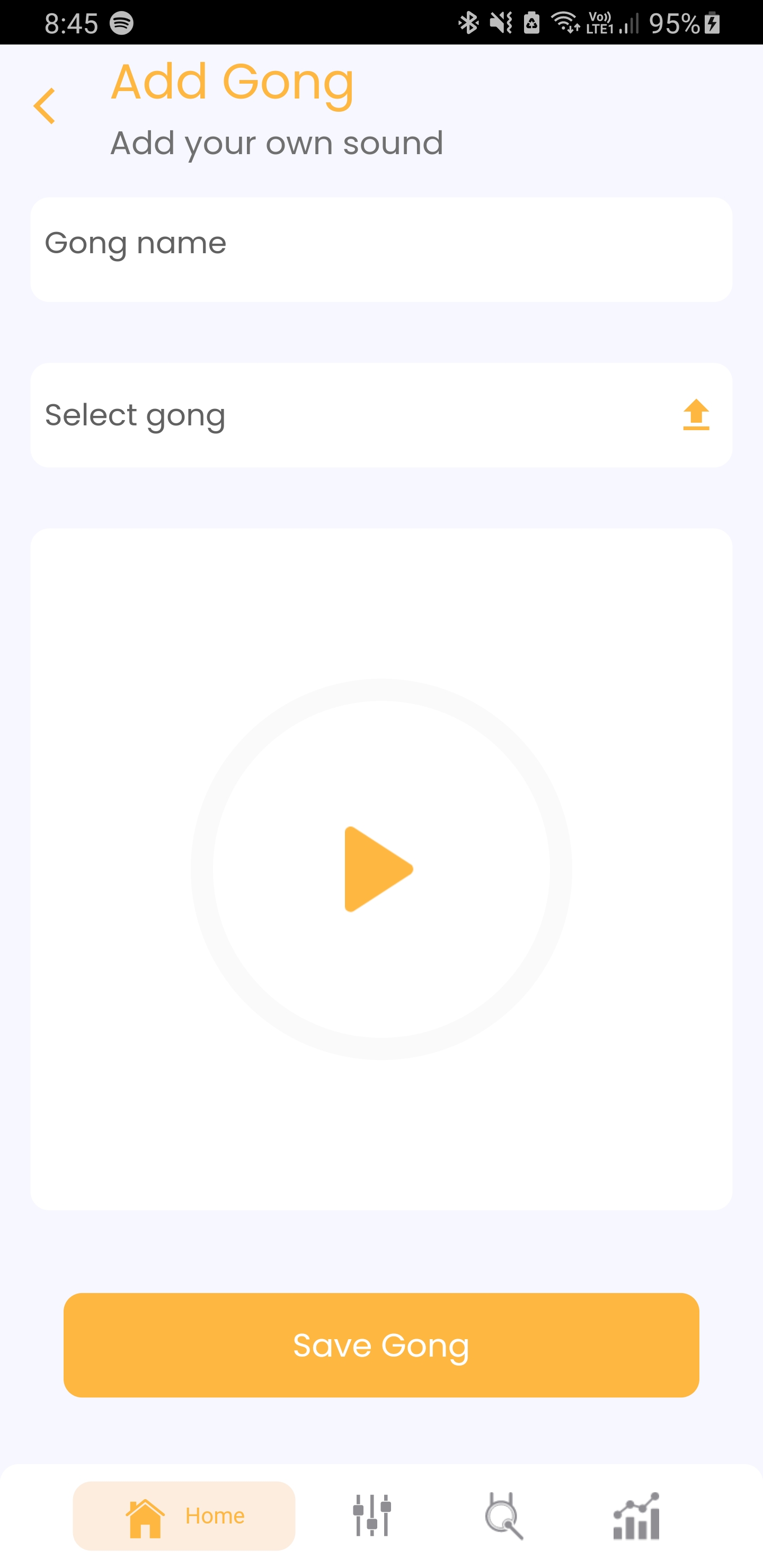Save the gong with Save Gong
Screen dimensions: 763x1568
381,1345
